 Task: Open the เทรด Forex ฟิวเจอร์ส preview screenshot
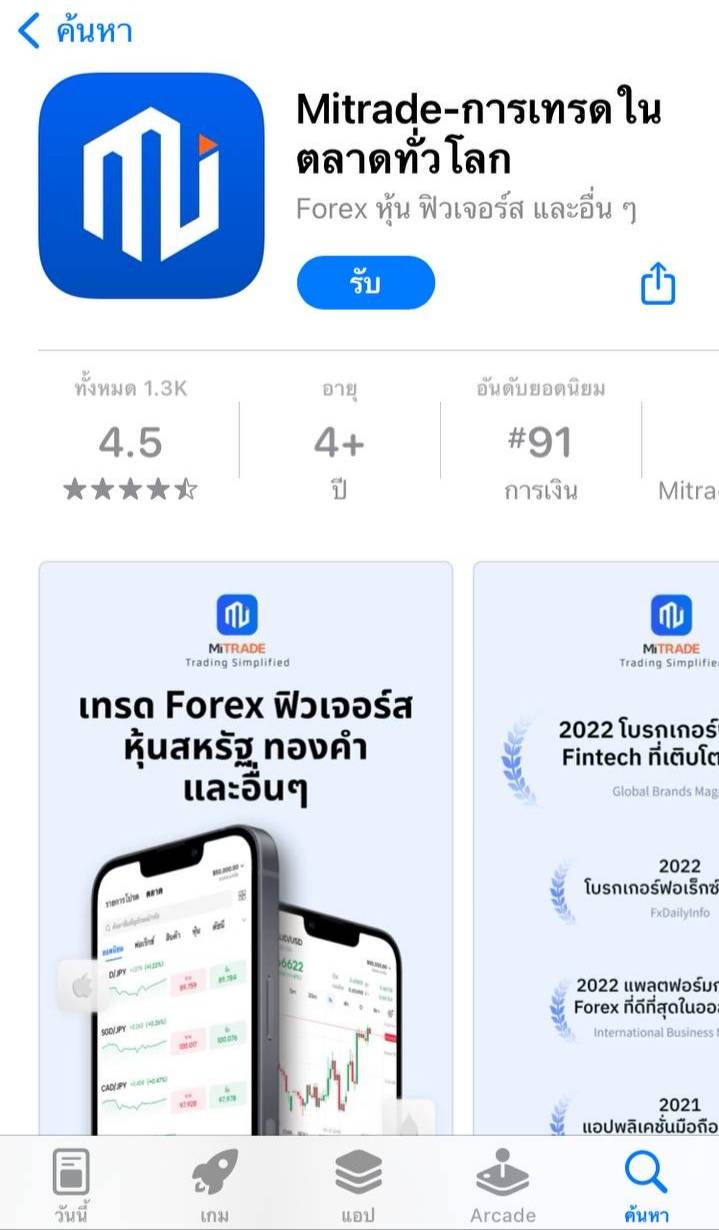point(245,848)
